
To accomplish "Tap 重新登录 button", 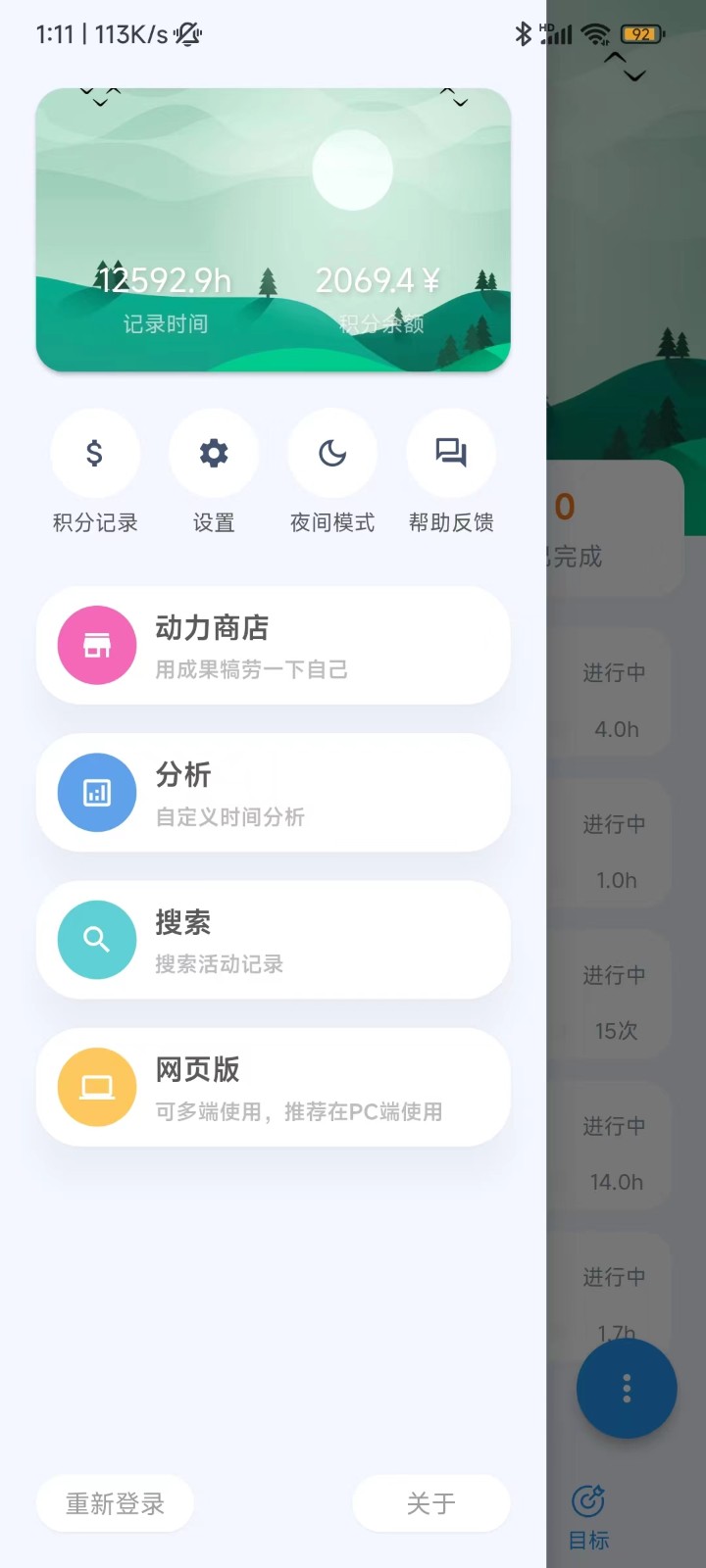I will pyautogui.click(x=115, y=1503).
